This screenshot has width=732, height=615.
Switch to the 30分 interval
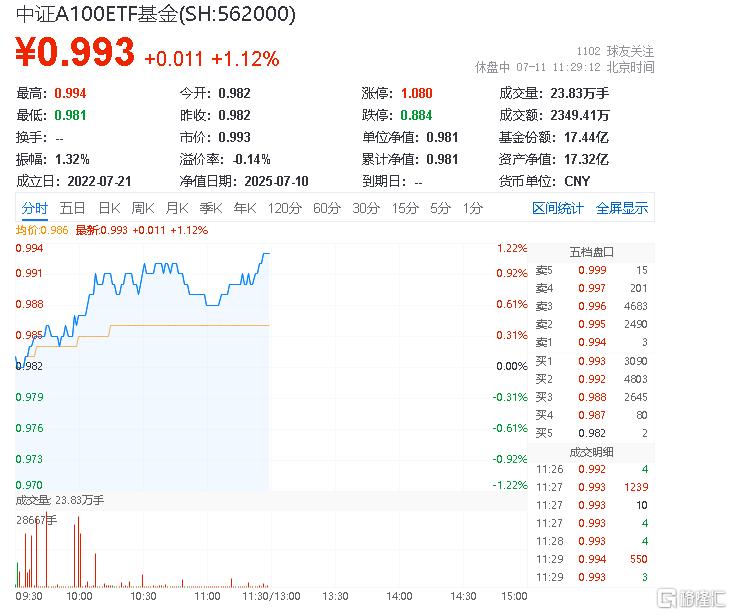coord(366,208)
